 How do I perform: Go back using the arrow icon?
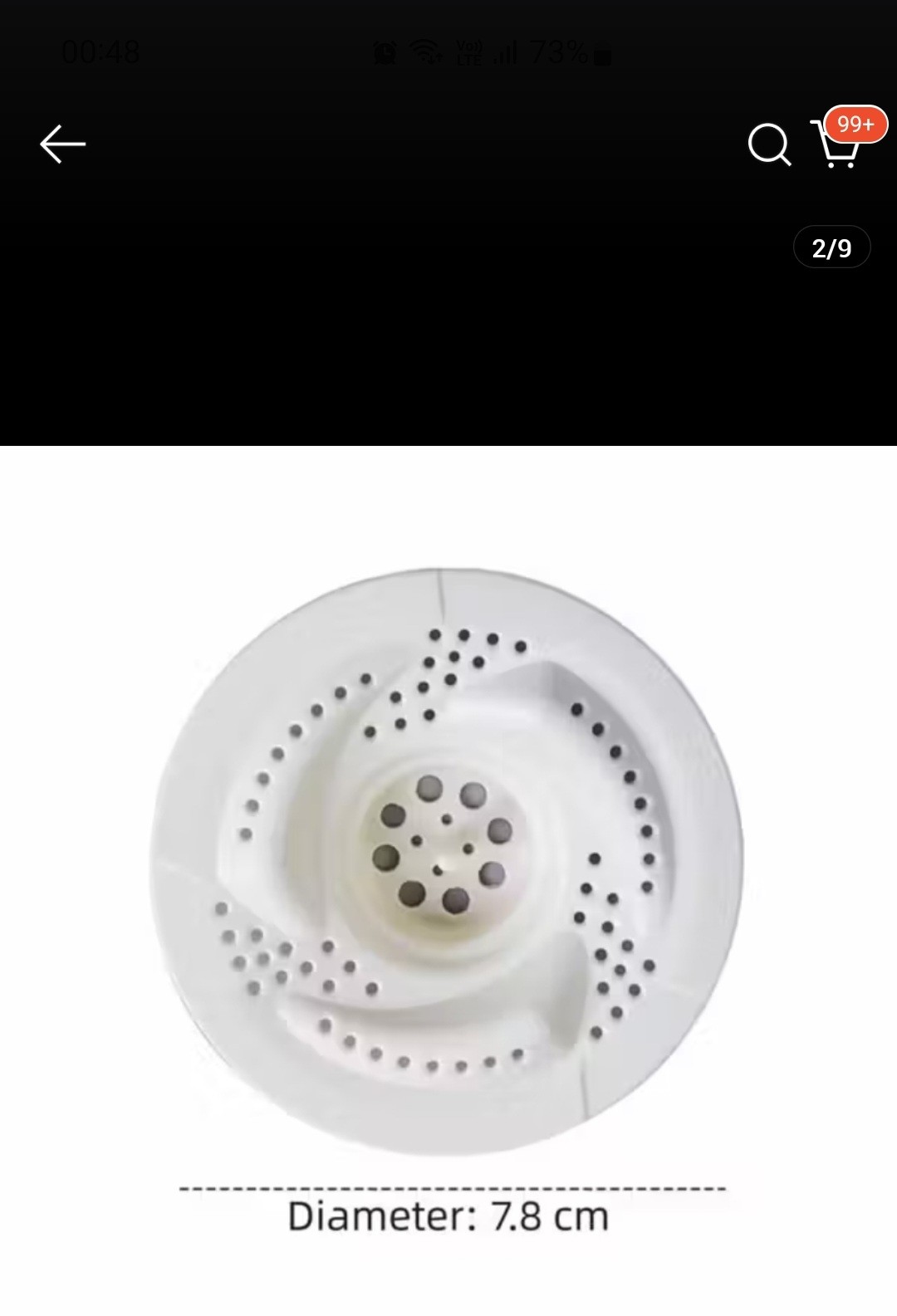[62, 144]
